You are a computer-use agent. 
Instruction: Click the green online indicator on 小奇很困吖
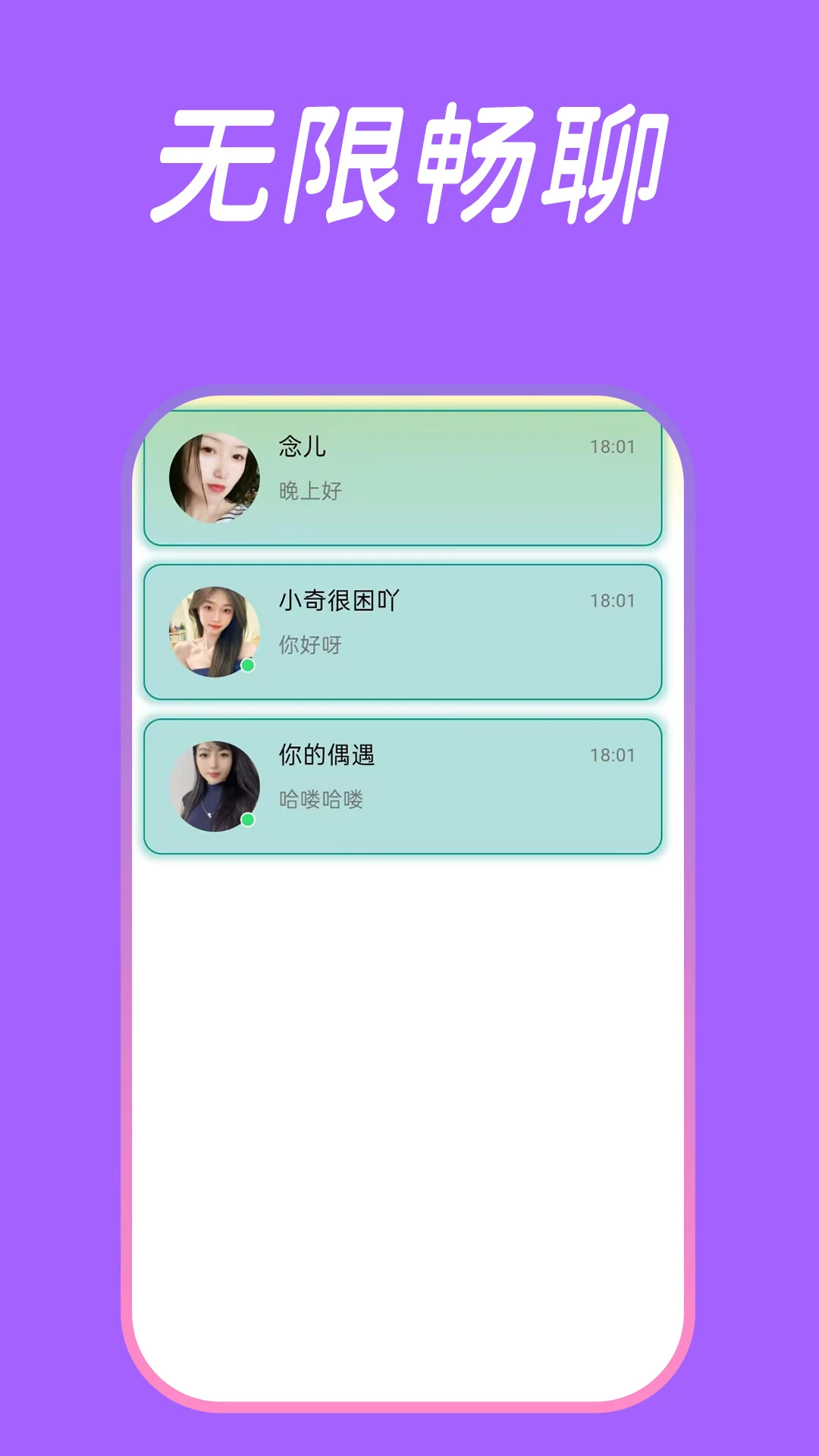pyautogui.click(x=249, y=665)
